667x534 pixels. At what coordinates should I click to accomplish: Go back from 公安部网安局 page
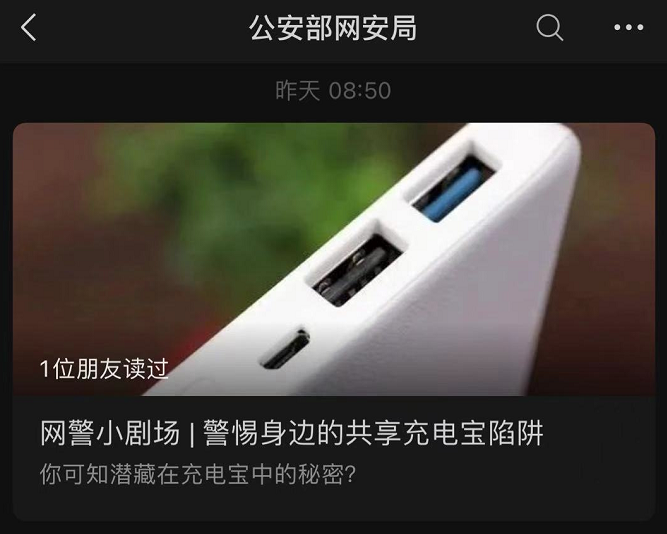[x=29, y=28]
